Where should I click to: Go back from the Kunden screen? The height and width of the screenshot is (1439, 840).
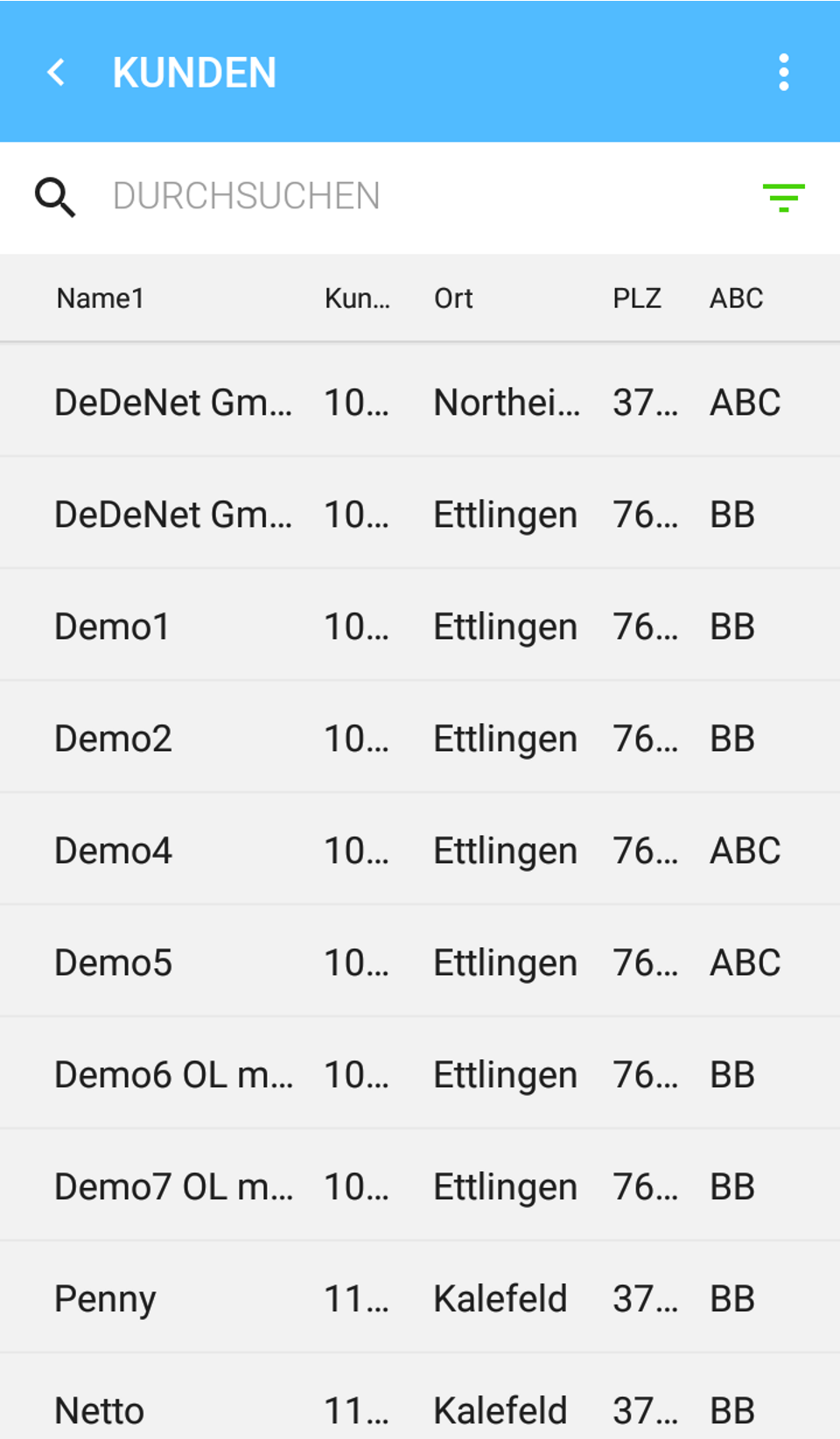[57, 73]
